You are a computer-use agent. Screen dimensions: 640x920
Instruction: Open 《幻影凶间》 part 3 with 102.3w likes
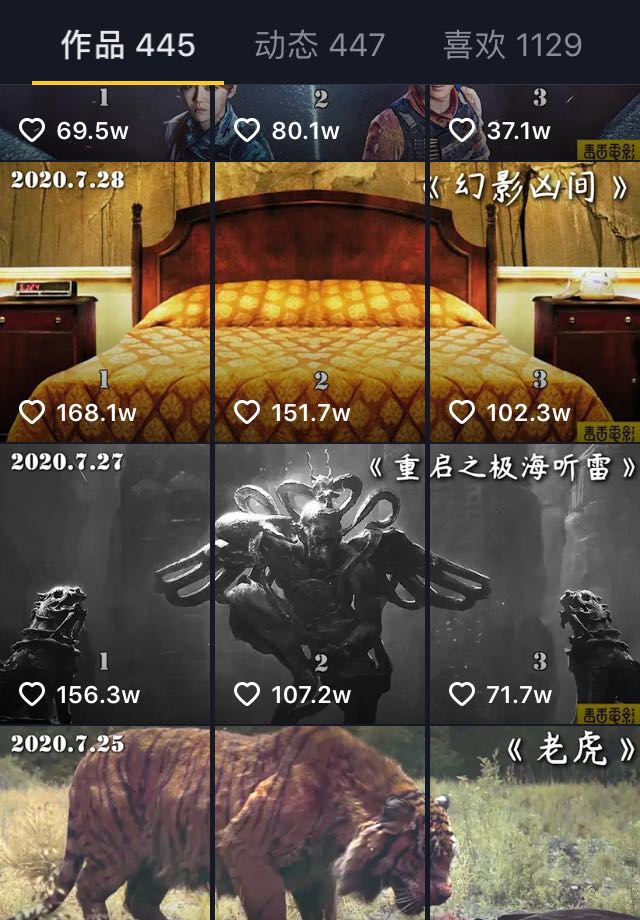(x=535, y=302)
